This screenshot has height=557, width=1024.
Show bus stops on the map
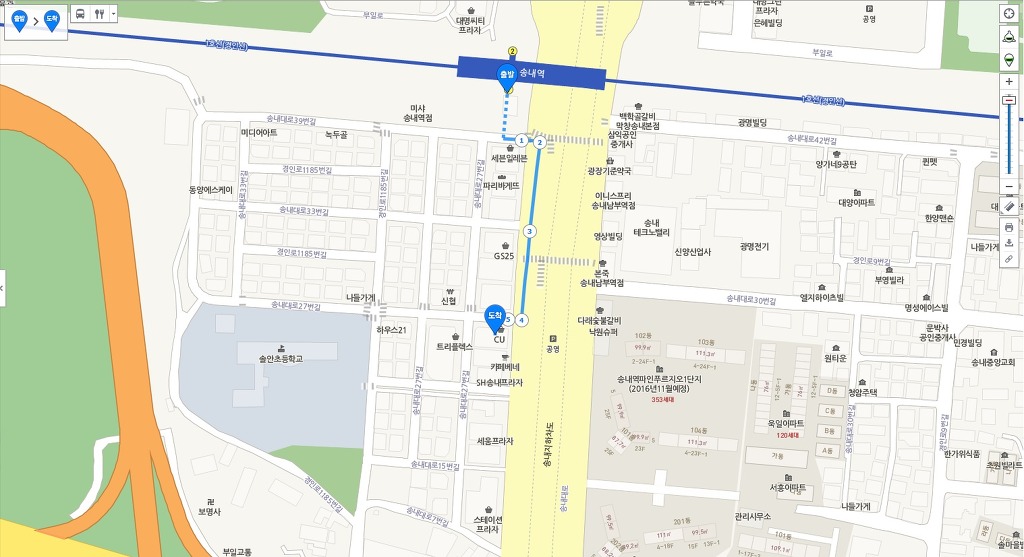[80, 14]
